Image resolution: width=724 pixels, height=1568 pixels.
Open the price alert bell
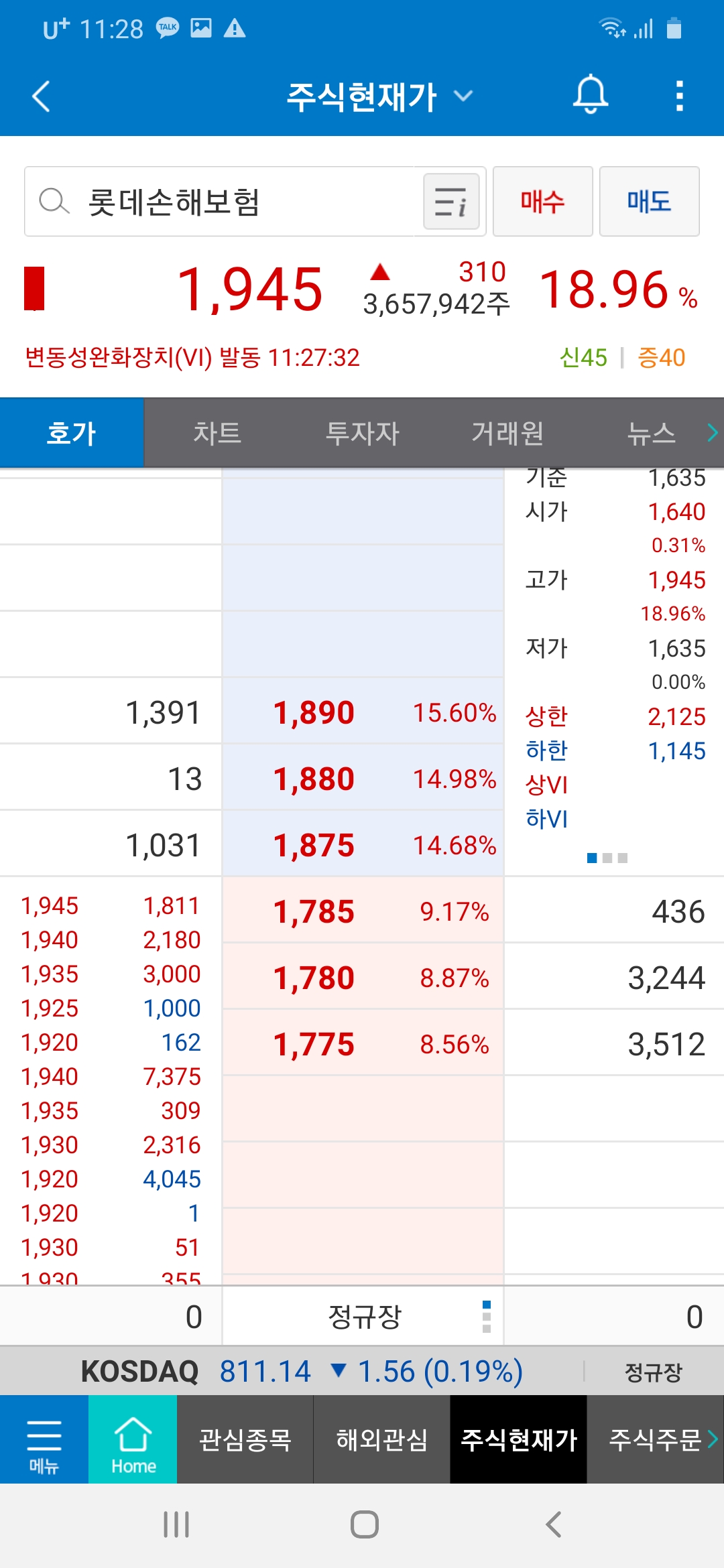tap(590, 94)
